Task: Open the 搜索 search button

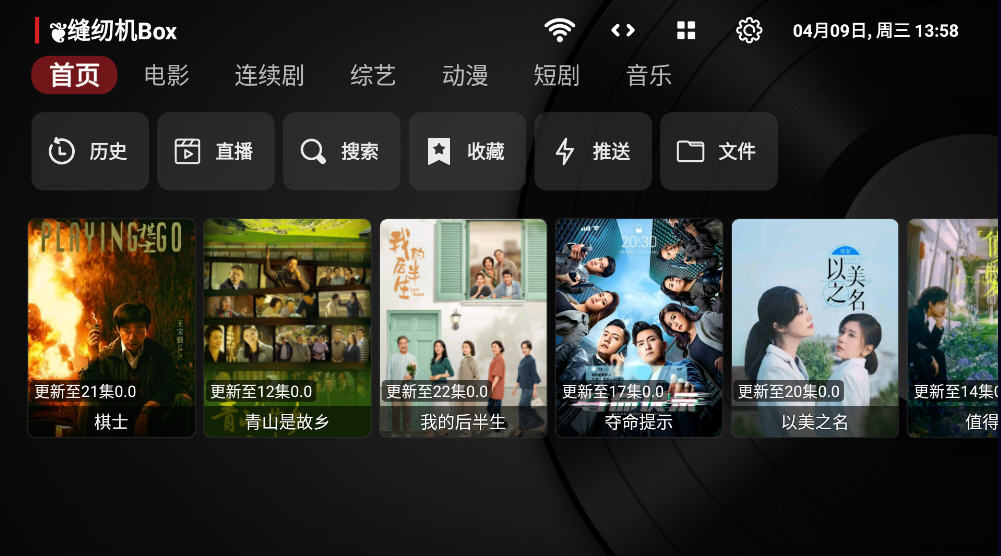Action: [x=341, y=151]
